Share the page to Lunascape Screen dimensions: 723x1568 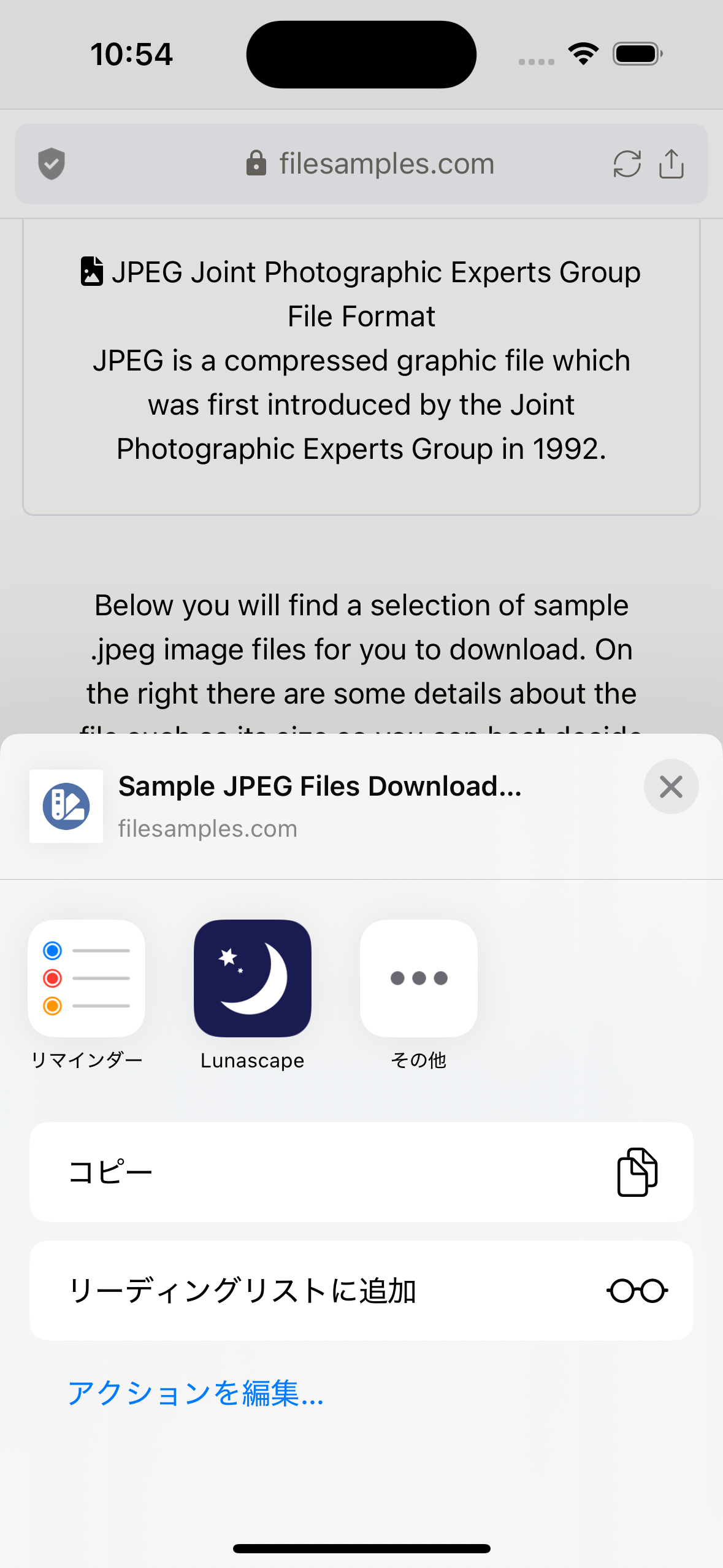click(252, 978)
